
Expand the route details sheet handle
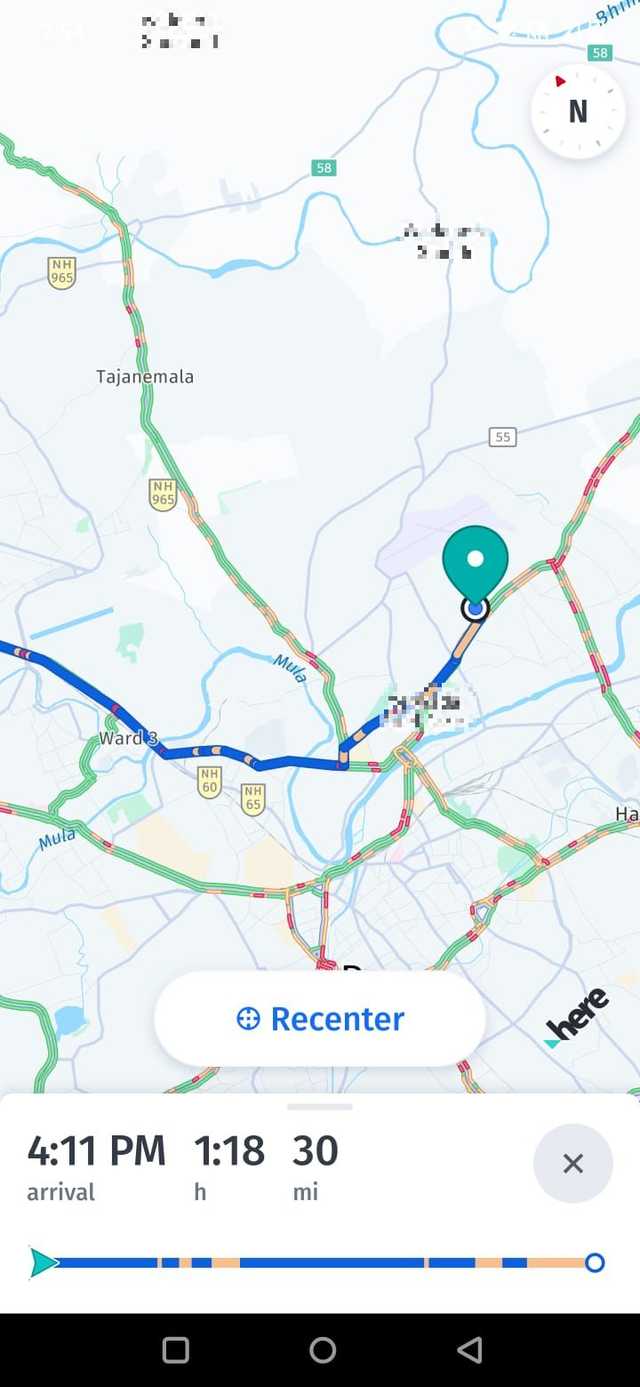tap(320, 1107)
